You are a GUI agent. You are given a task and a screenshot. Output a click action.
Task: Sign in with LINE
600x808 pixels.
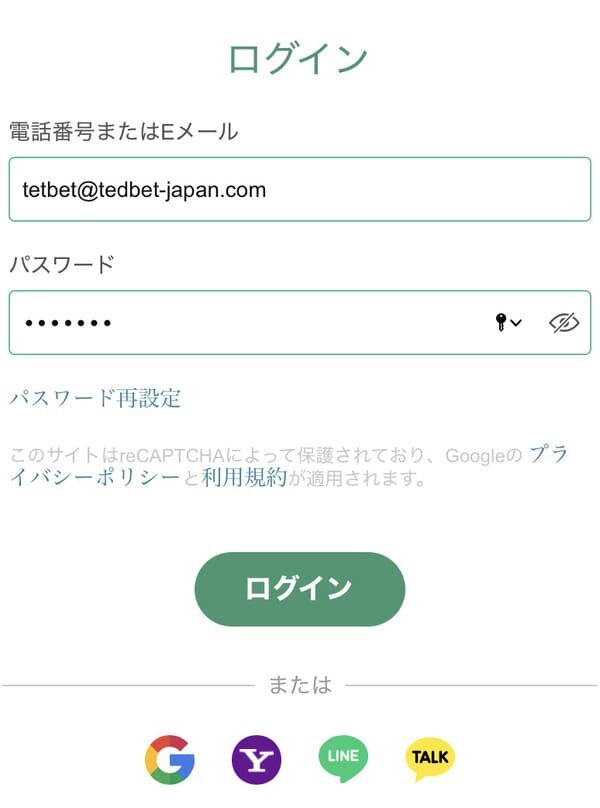pos(343,760)
